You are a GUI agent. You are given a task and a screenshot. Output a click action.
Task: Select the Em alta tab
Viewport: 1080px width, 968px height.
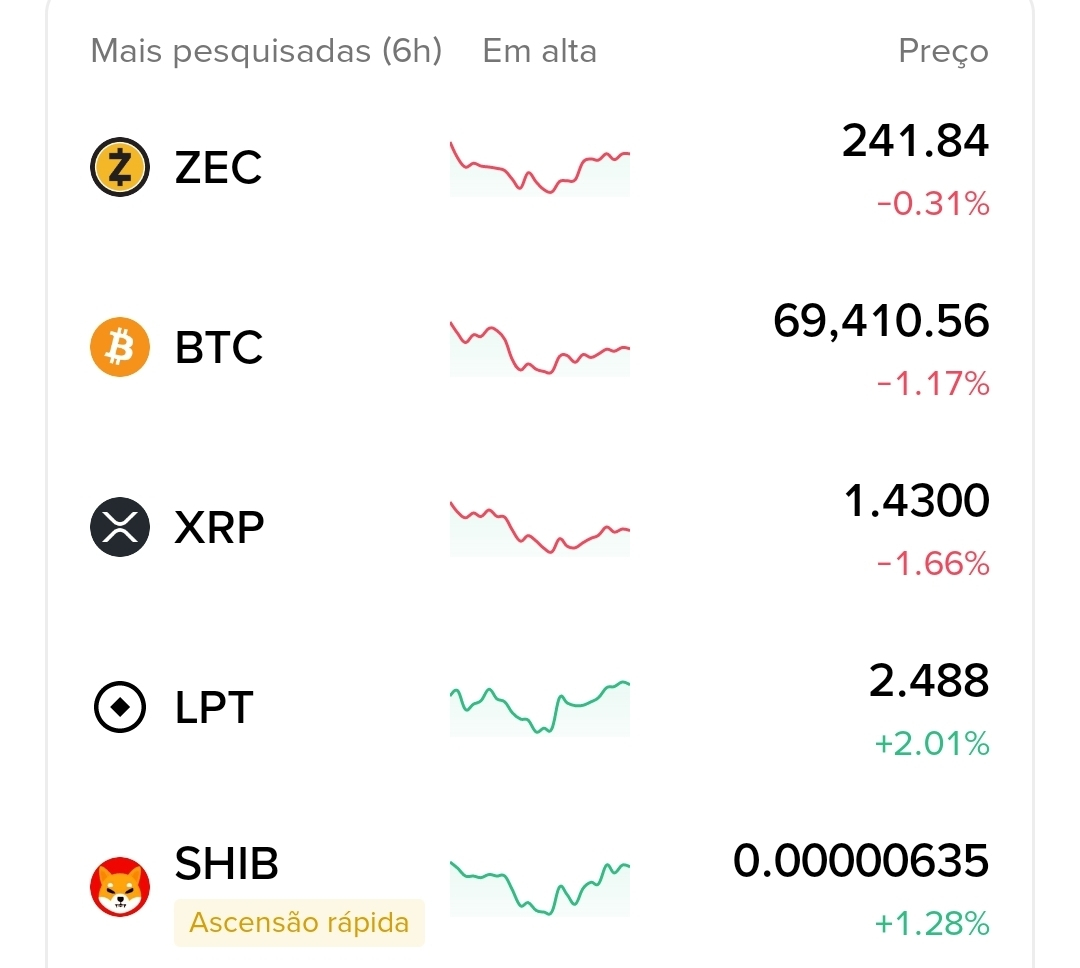tap(539, 51)
